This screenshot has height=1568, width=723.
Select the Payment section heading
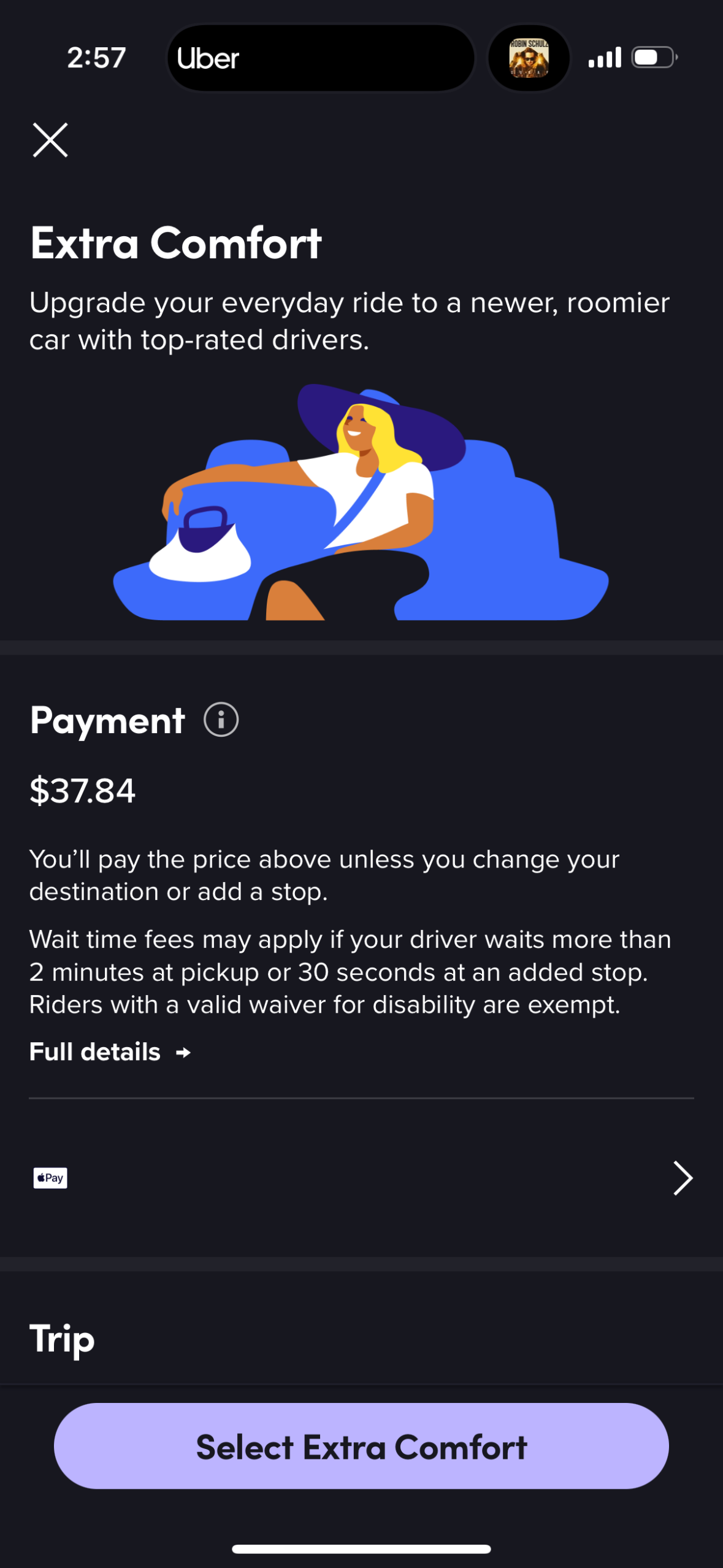pos(107,720)
